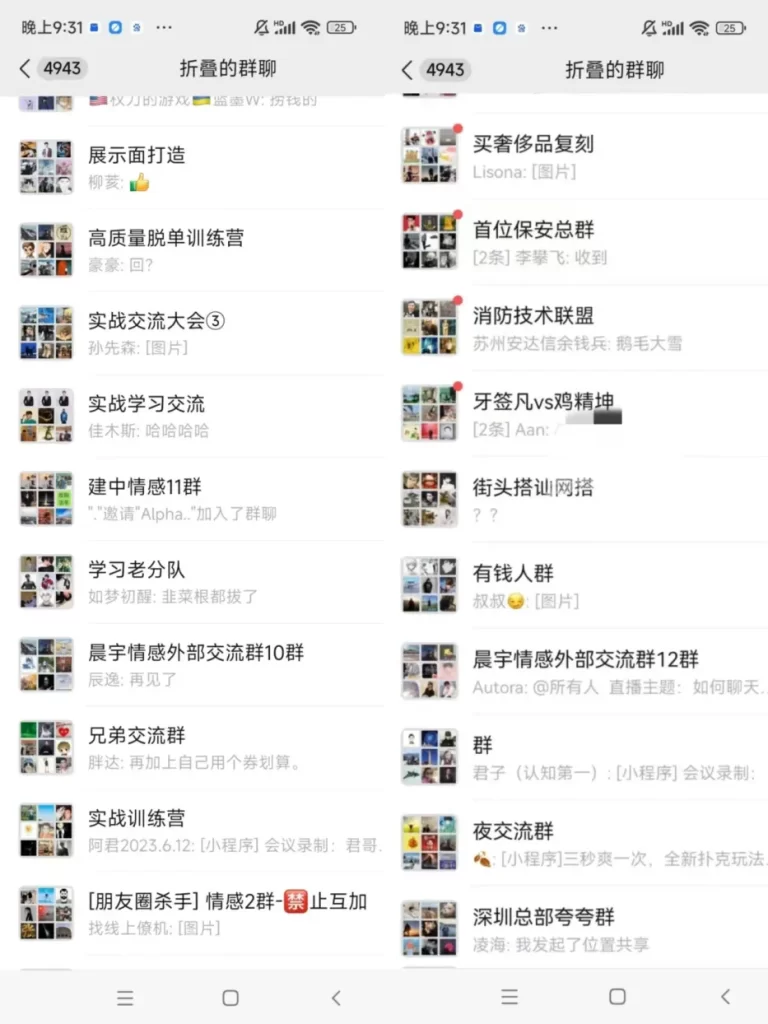Open the [朋友圈杀手] 情感2群 chat

pos(200,913)
